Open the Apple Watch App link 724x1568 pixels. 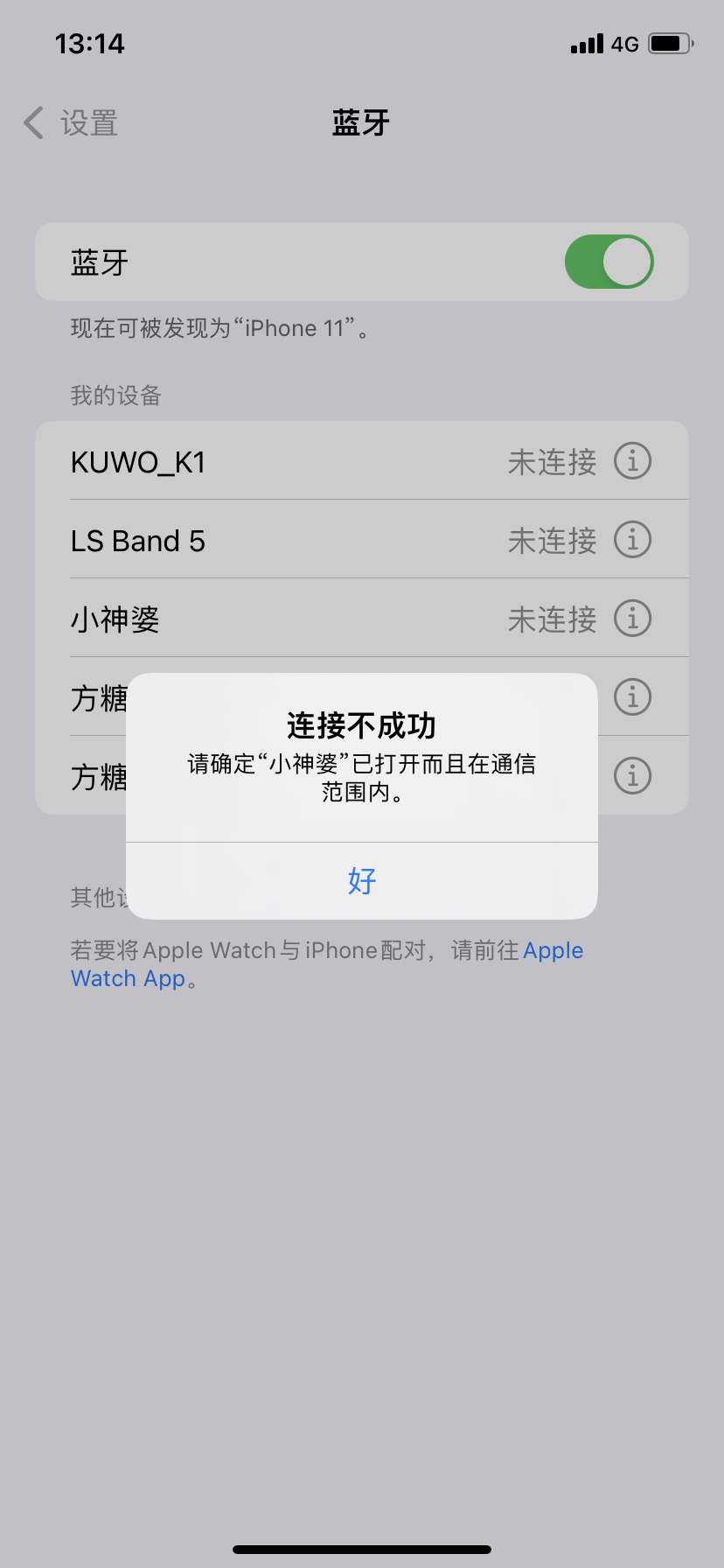[x=128, y=978]
